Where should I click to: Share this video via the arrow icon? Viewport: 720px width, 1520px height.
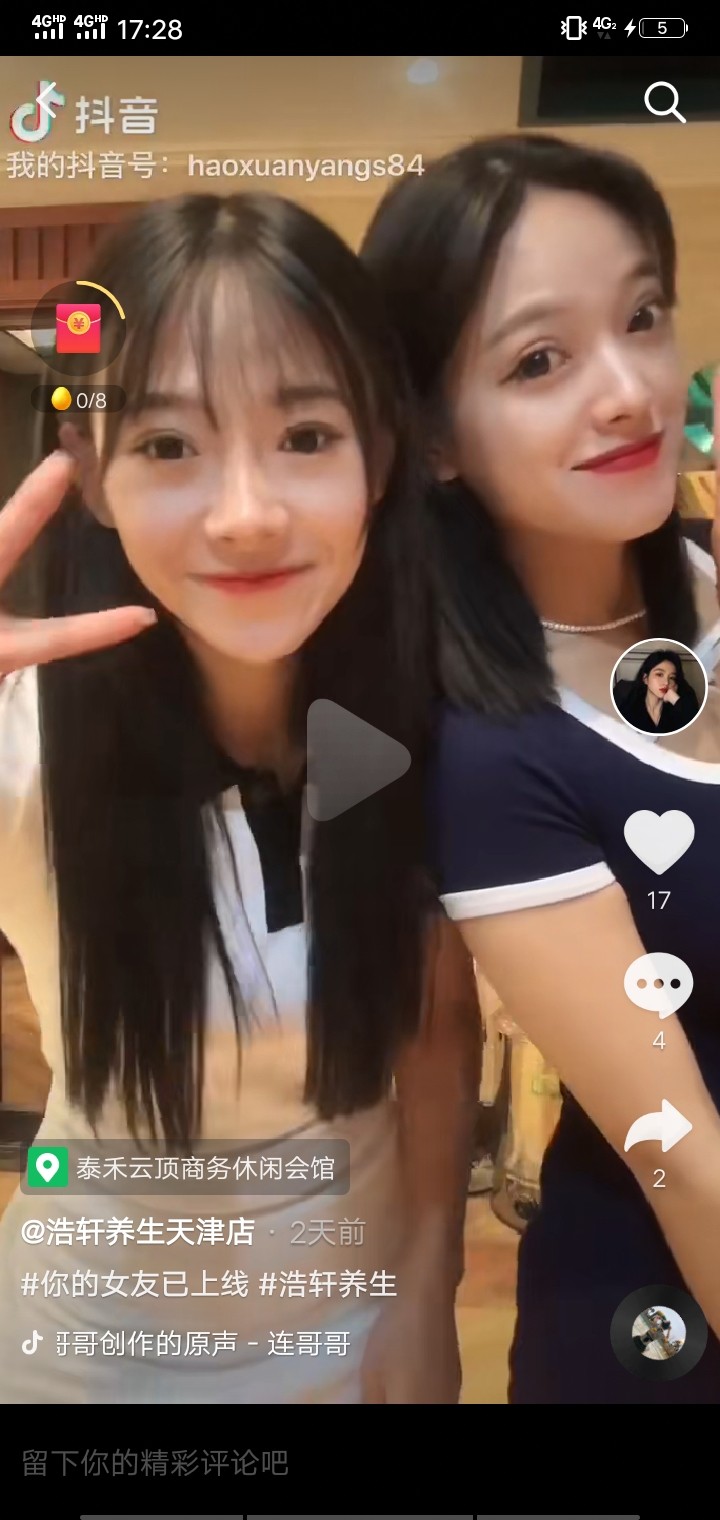[x=658, y=1128]
